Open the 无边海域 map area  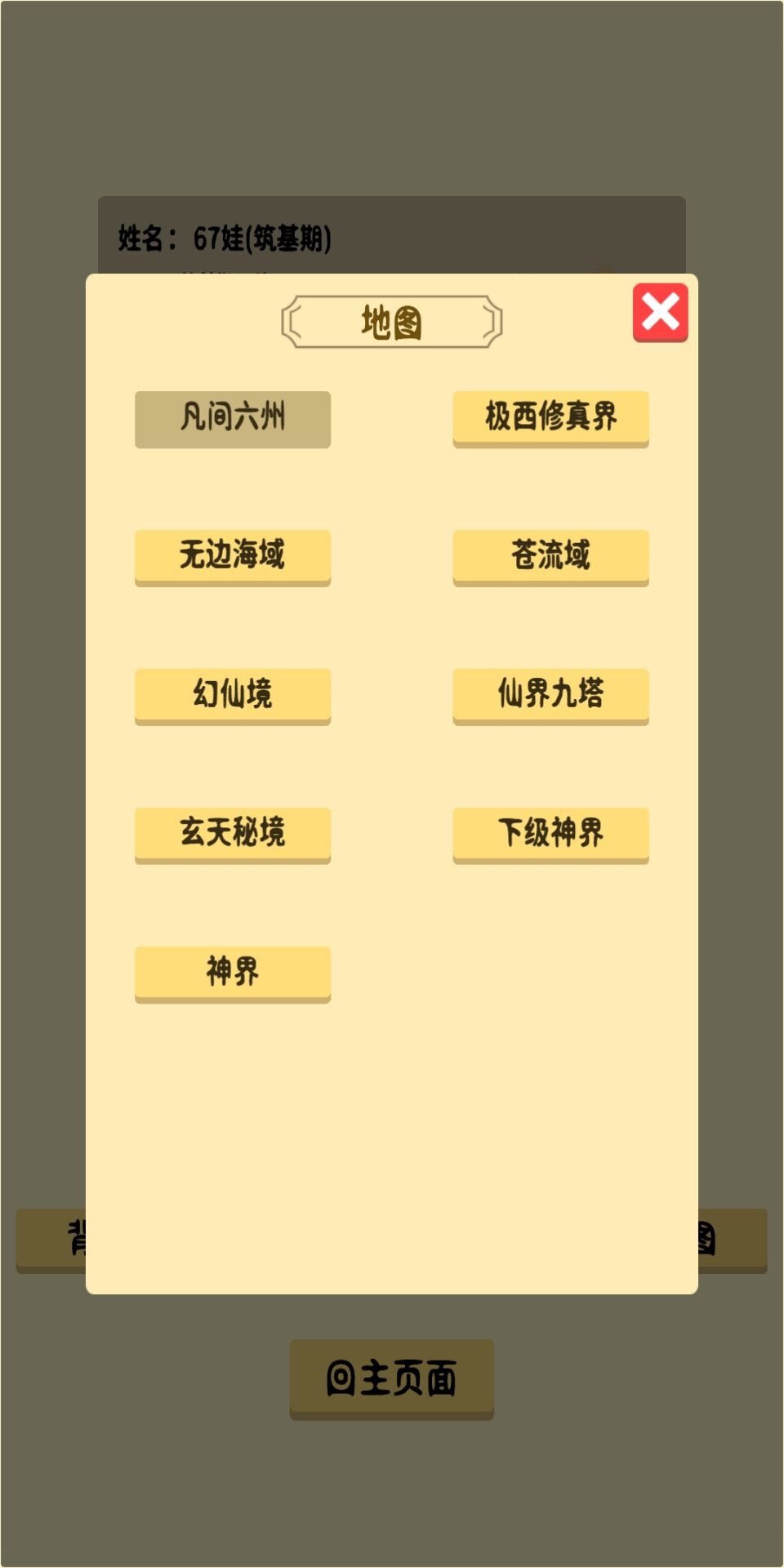click(x=232, y=556)
